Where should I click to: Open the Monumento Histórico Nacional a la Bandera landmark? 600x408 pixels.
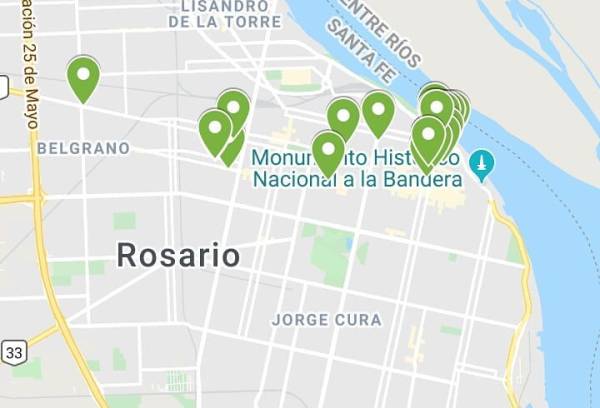[482, 164]
